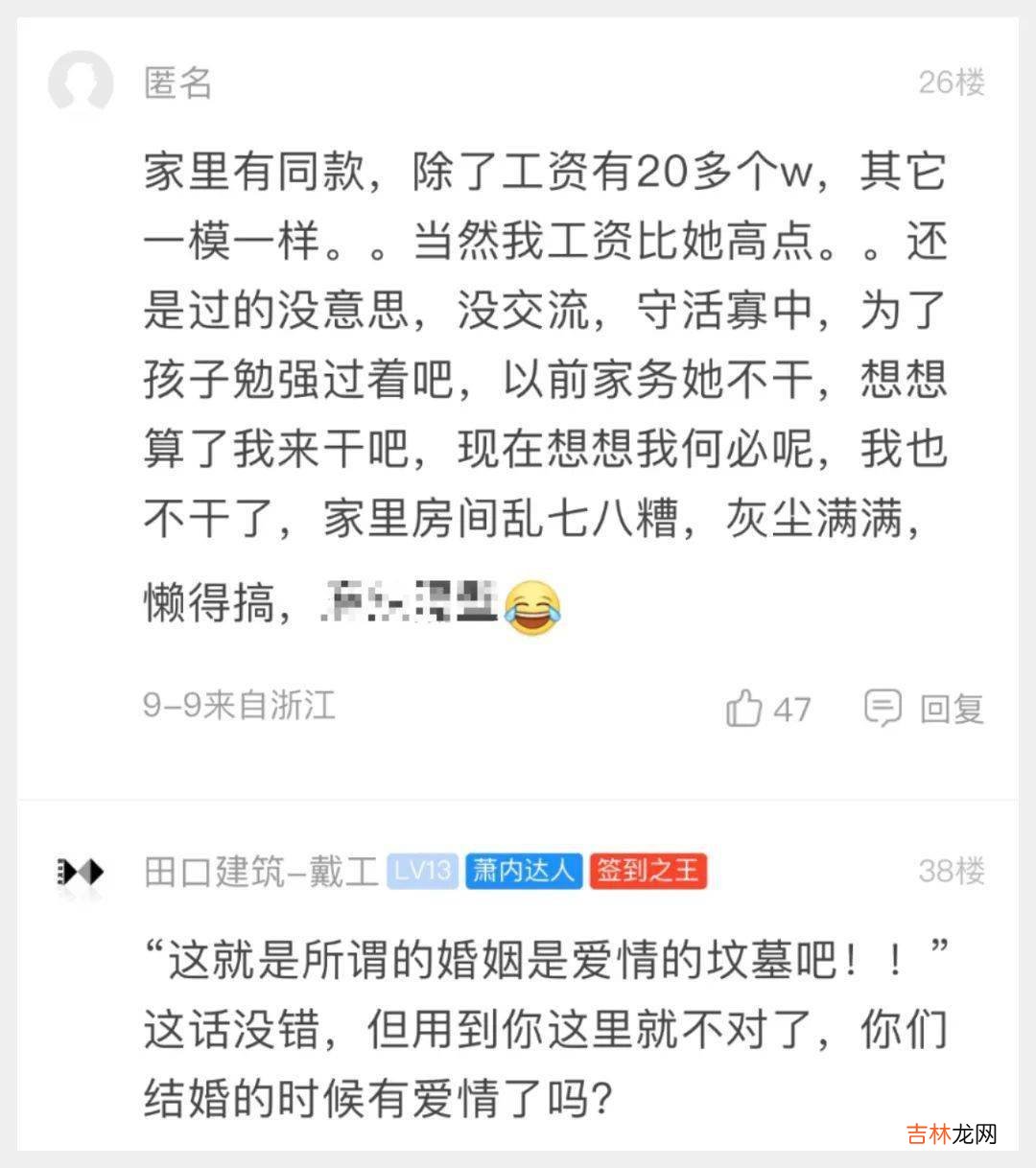Reply to the anonymous comment from 浙江
The image size is (1036, 1168).
click(x=925, y=709)
